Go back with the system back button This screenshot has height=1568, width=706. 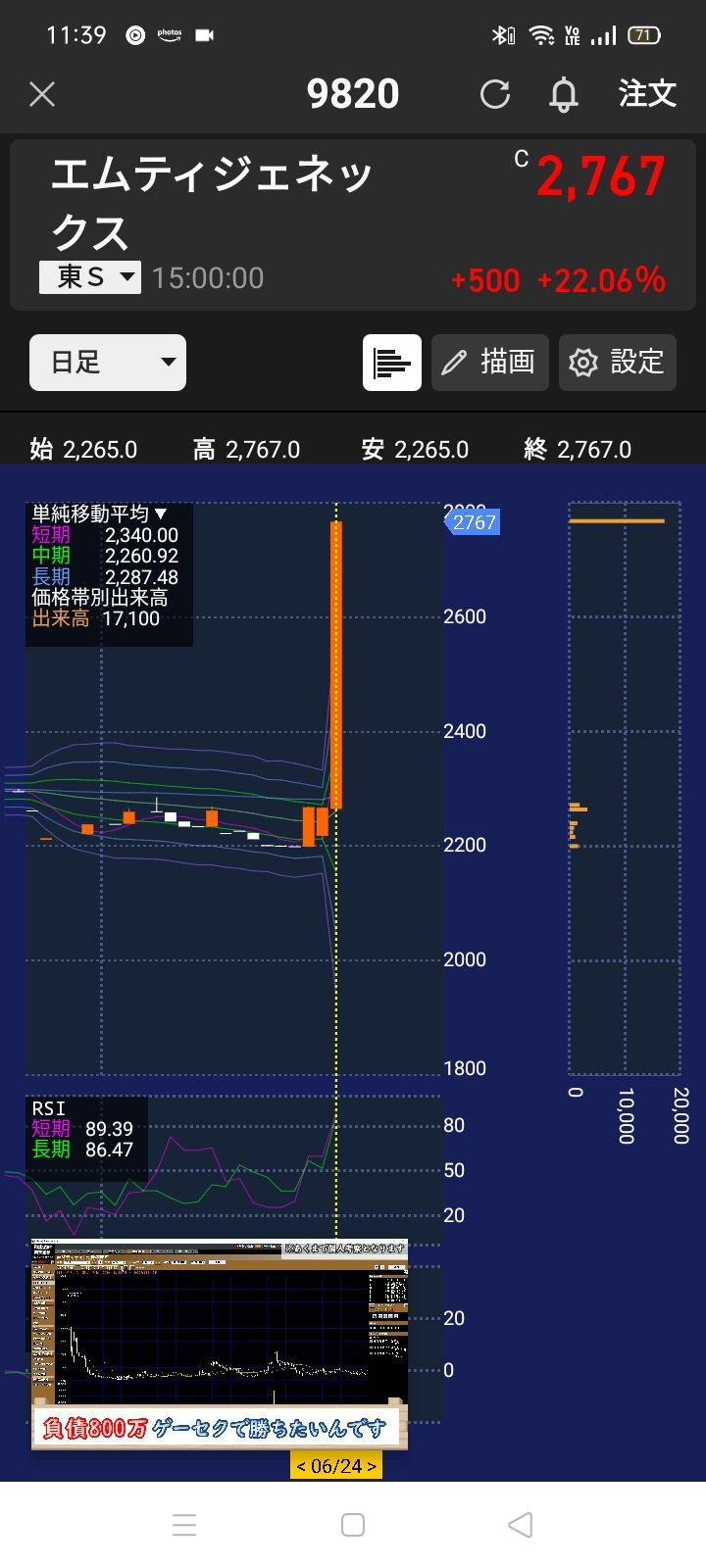point(521,1525)
